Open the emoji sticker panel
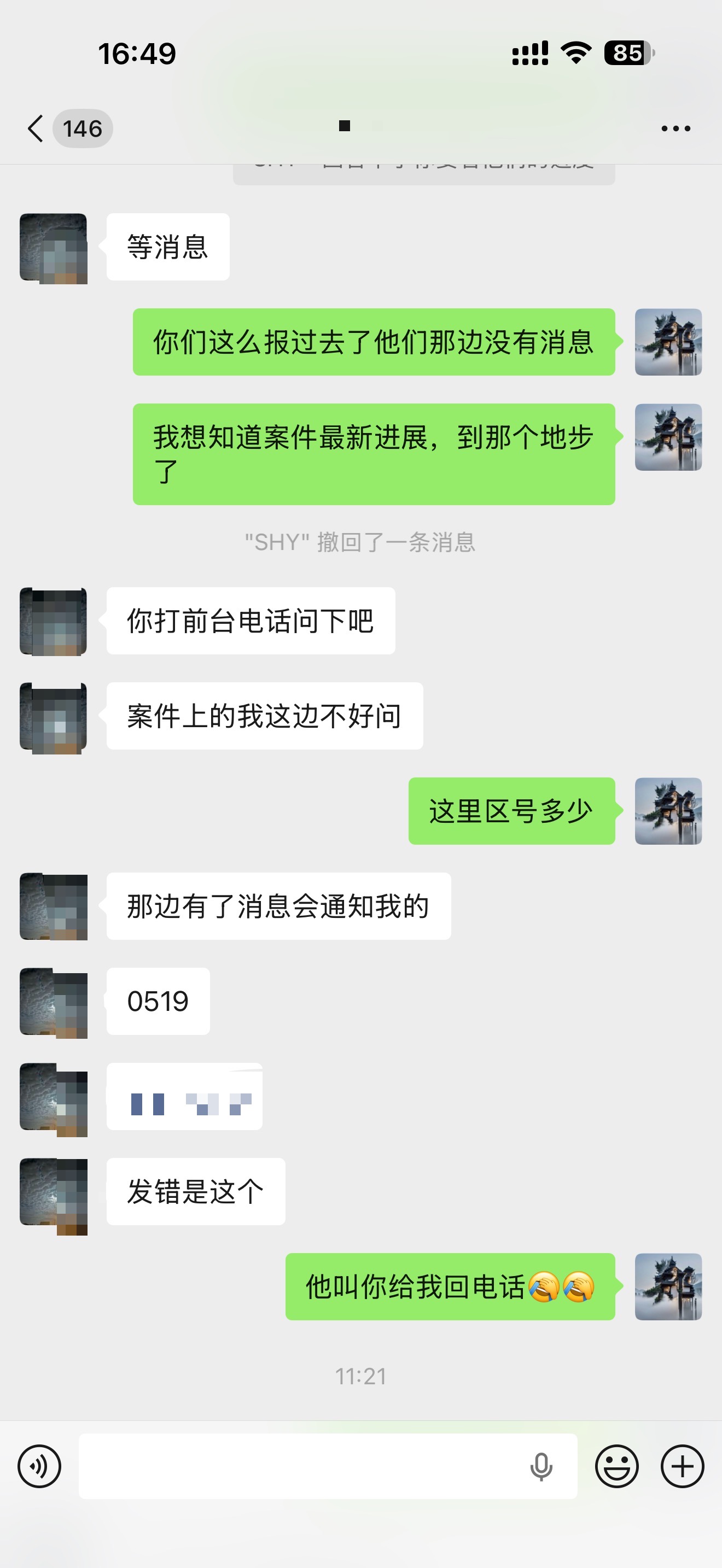The image size is (722, 1568). pyautogui.click(x=616, y=1466)
